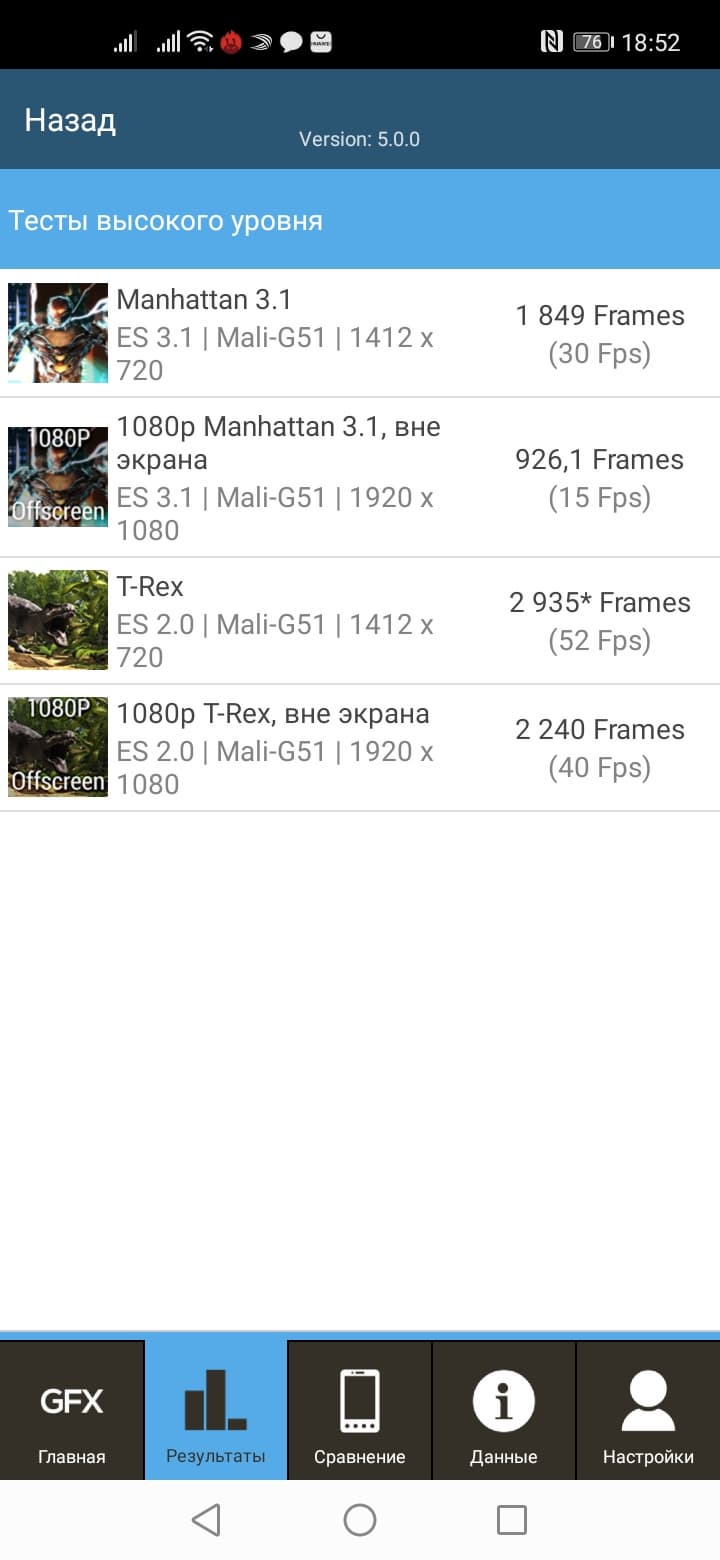Tap the system home button
Image resolution: width=720 pixels, height=1560 pixels.
[360, 1520]
